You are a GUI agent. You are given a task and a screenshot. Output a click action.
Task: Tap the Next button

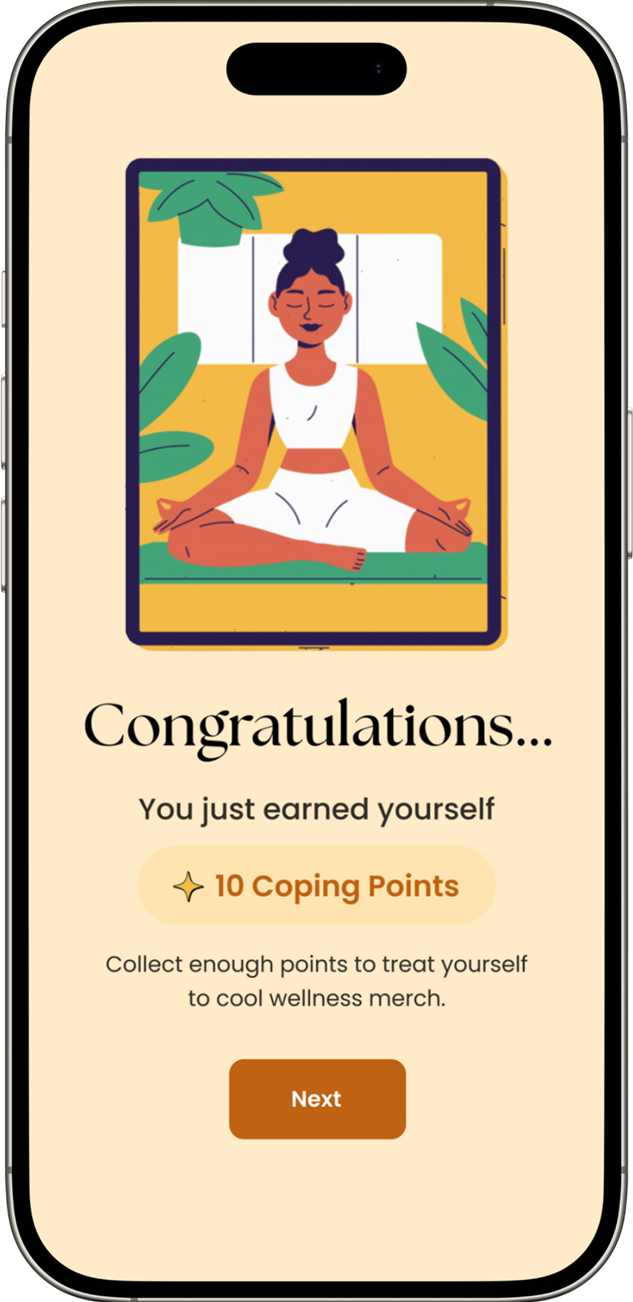[317, 1099]
